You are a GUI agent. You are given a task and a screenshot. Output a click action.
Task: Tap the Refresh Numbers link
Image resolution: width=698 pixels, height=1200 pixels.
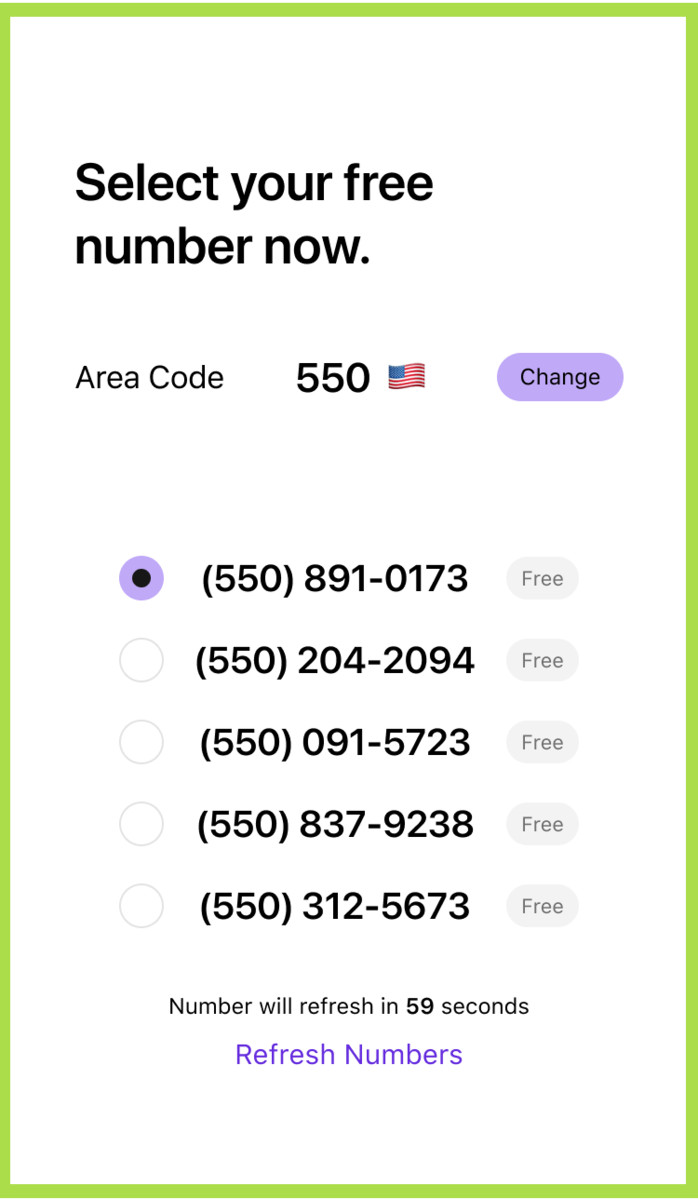tap(348, 1054)
